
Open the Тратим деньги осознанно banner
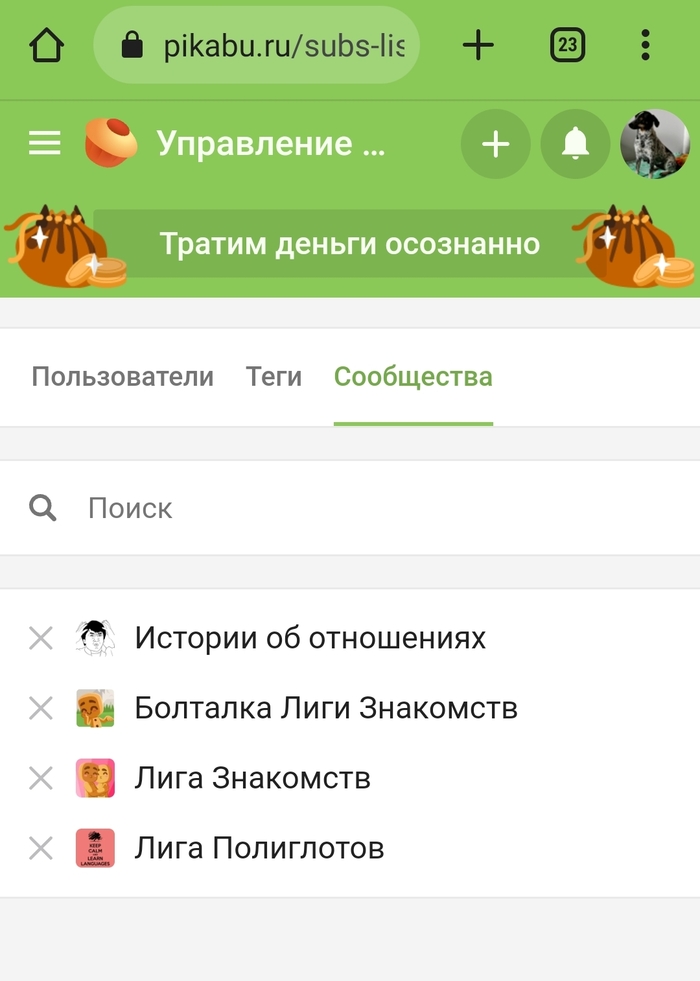point(350,244)
